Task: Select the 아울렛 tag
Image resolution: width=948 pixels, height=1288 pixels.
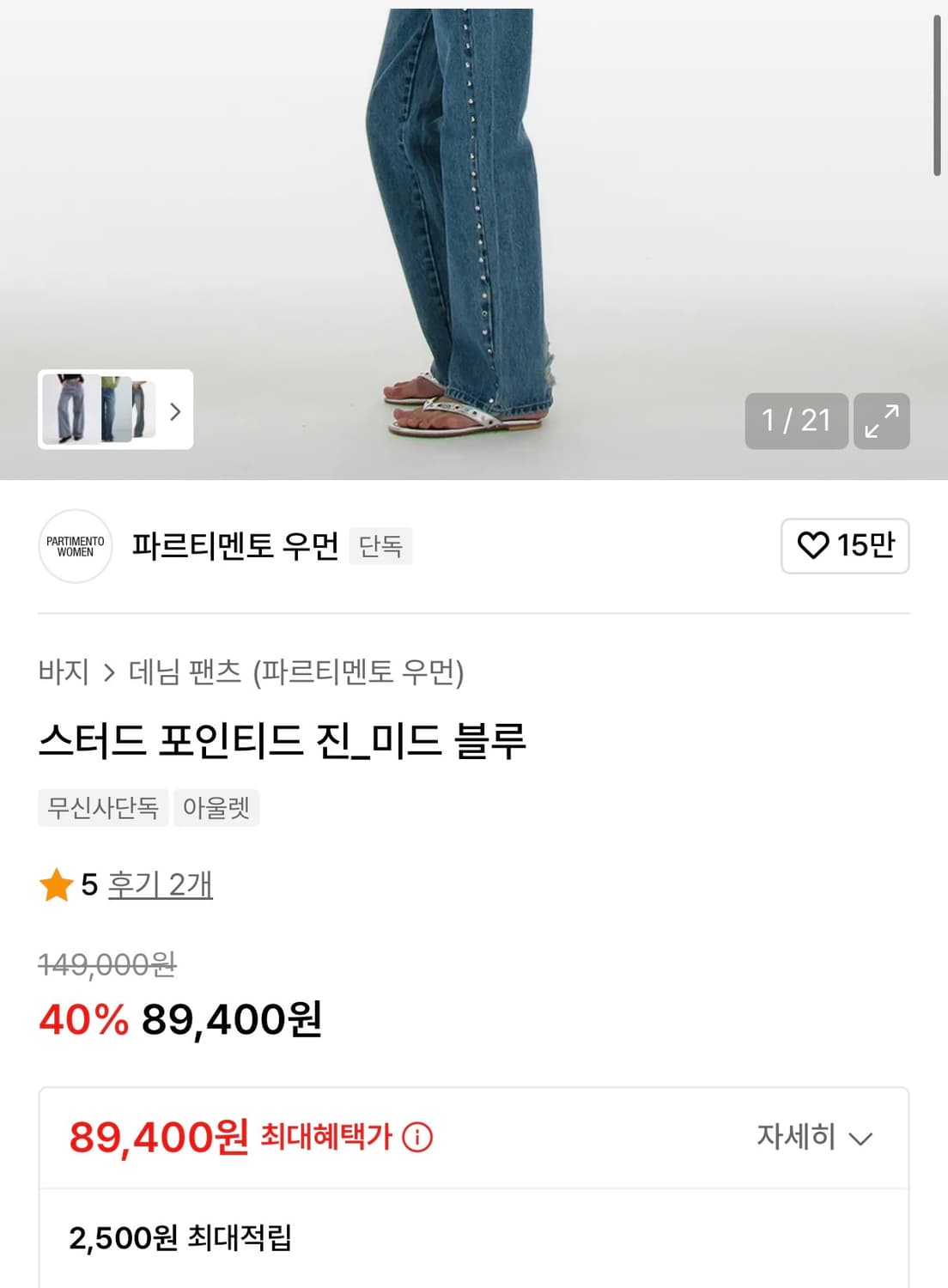Action: (216, 807)
